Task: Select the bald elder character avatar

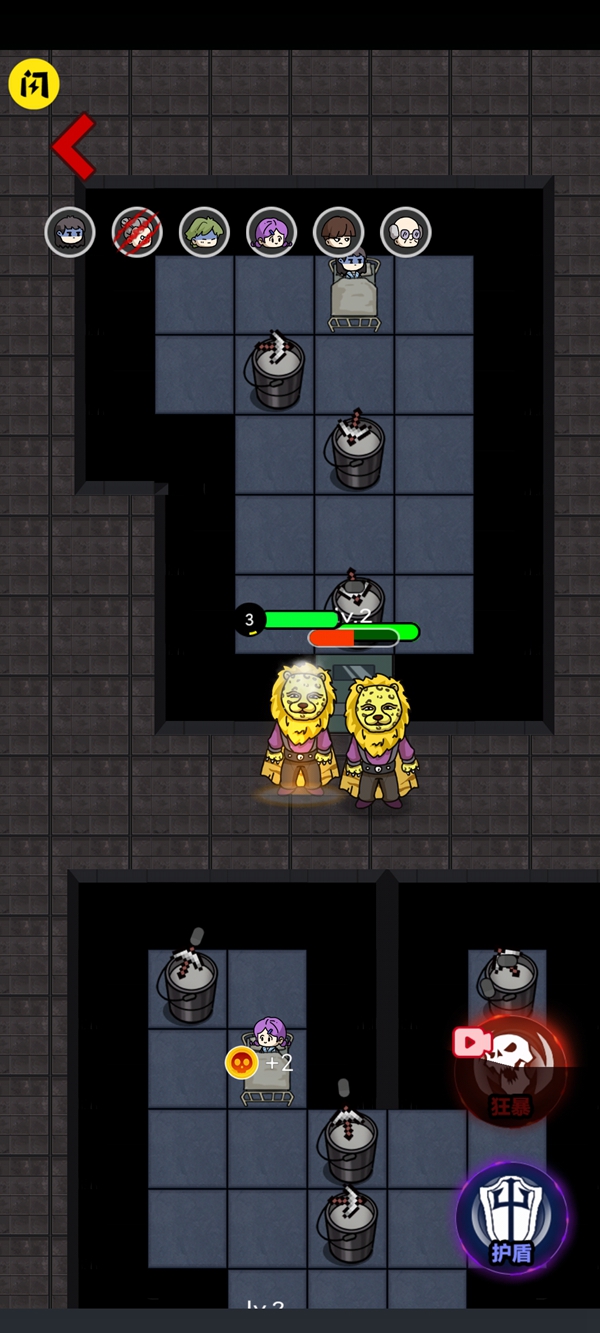Action: [x=405, y=233]
